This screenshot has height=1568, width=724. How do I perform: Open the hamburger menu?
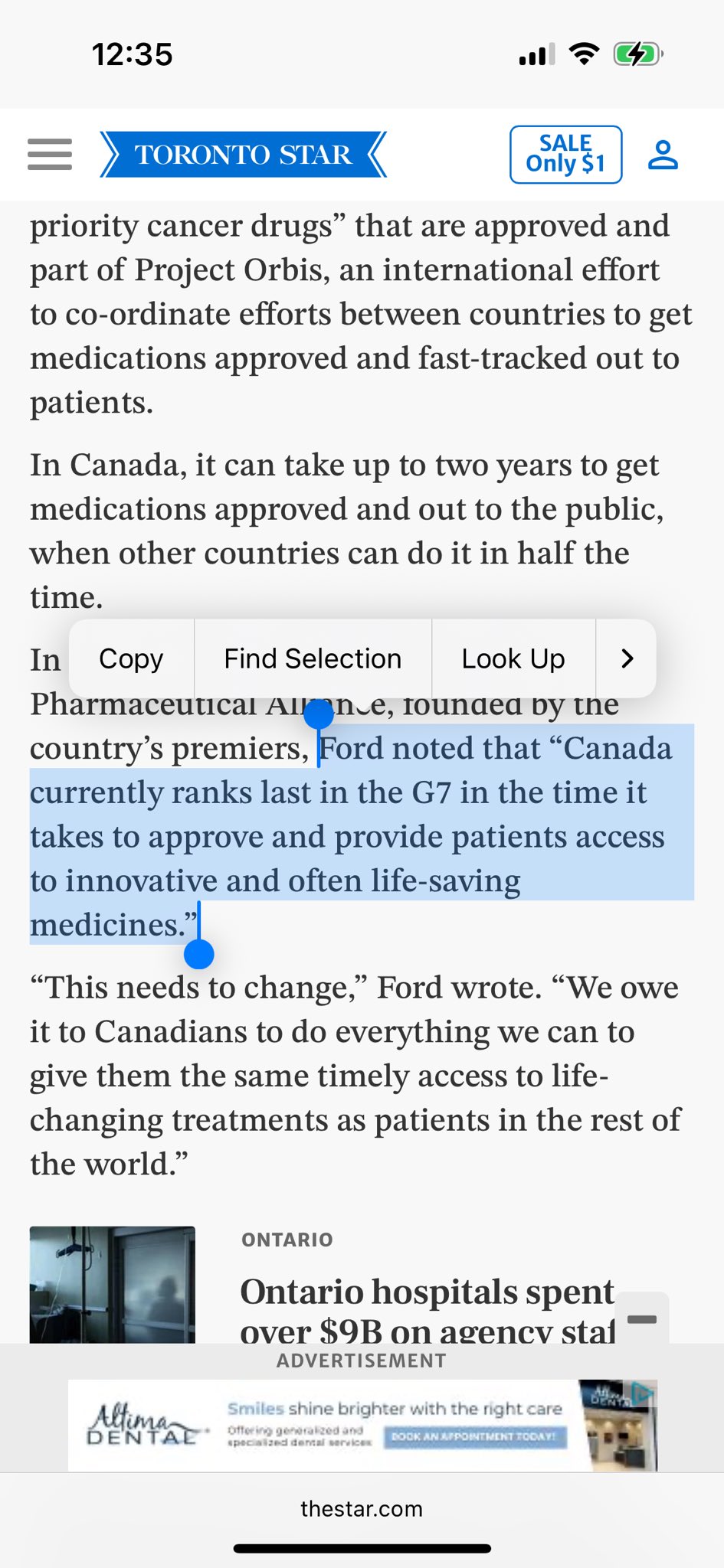tap(50, 154)
